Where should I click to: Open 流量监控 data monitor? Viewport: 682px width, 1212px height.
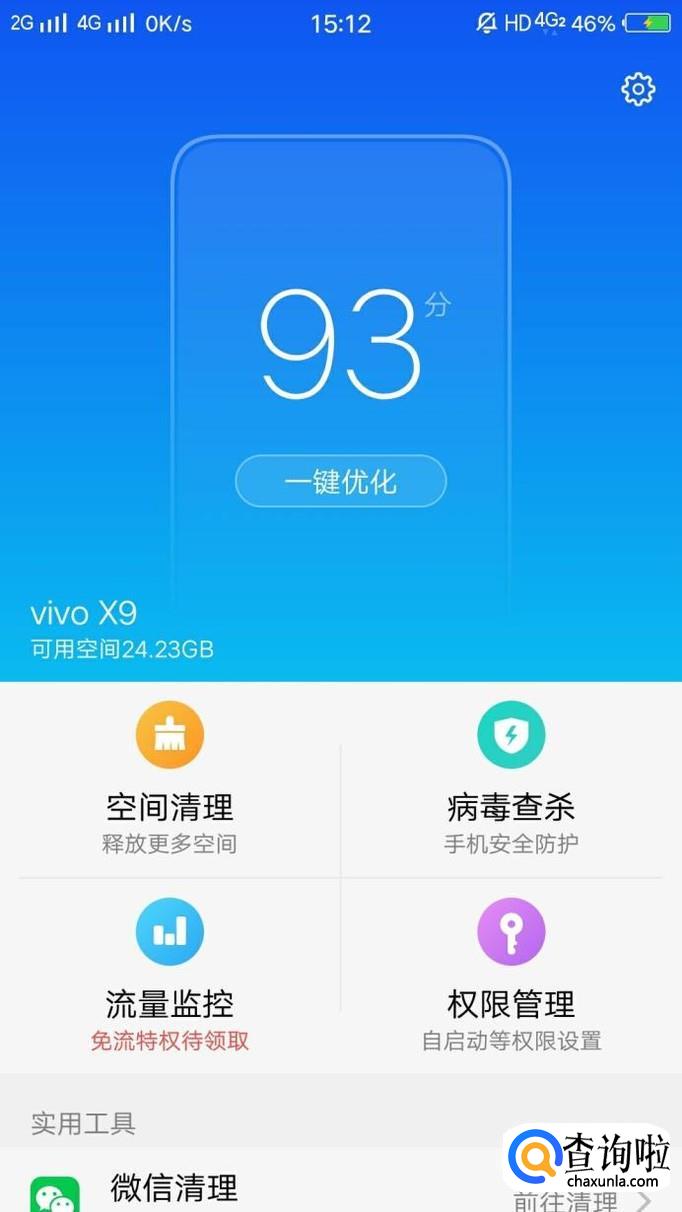point(170,976)
